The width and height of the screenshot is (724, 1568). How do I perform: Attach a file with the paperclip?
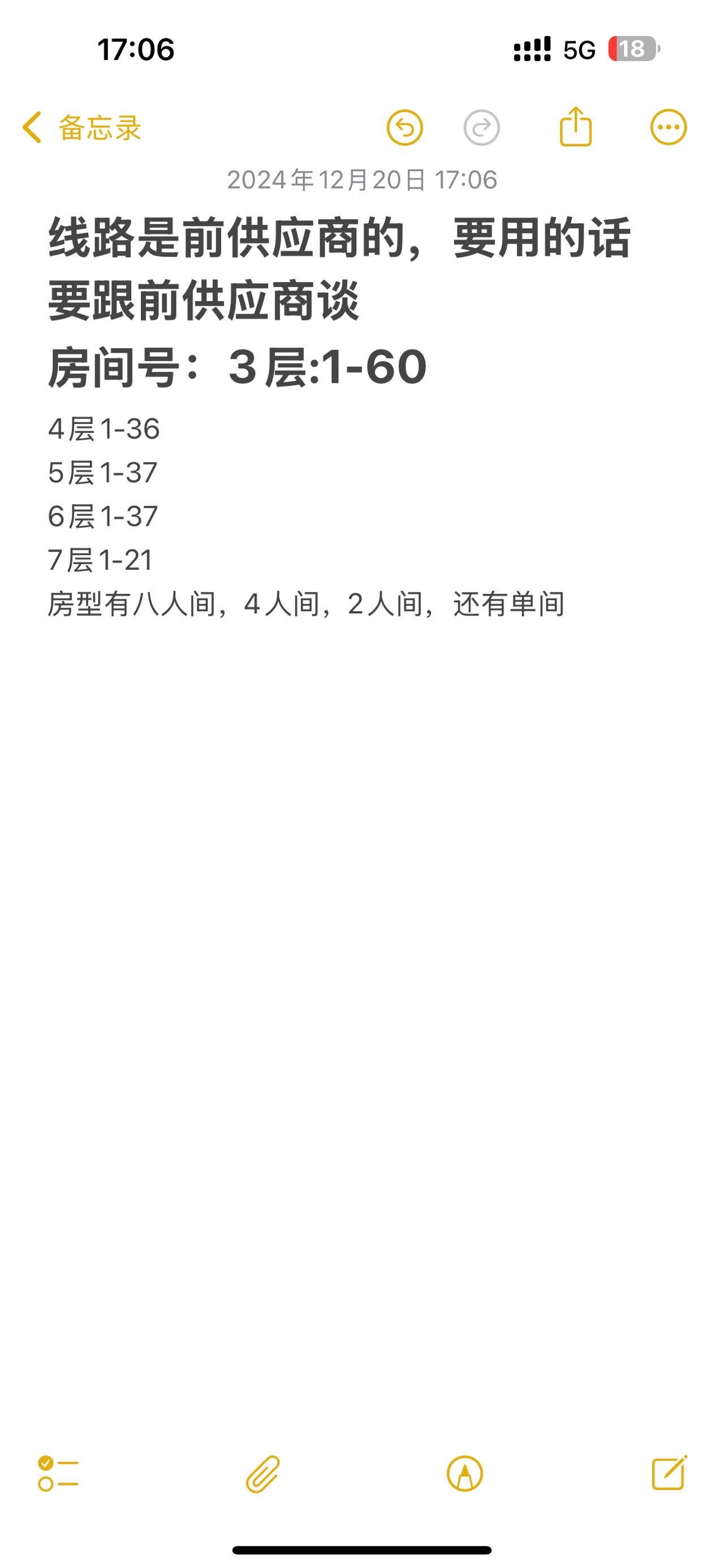pos(262,1474)
